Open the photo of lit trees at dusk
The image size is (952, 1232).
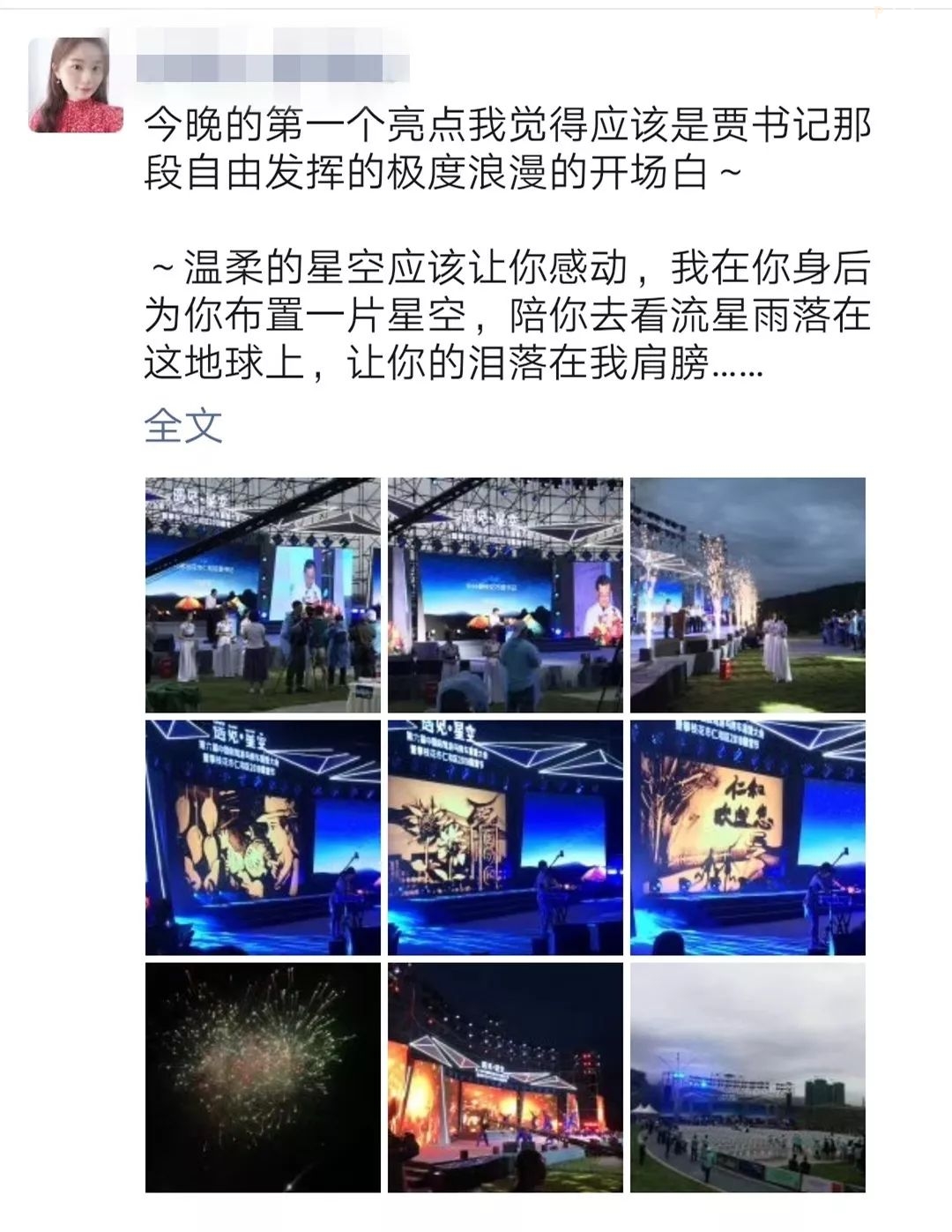point(747,594)
